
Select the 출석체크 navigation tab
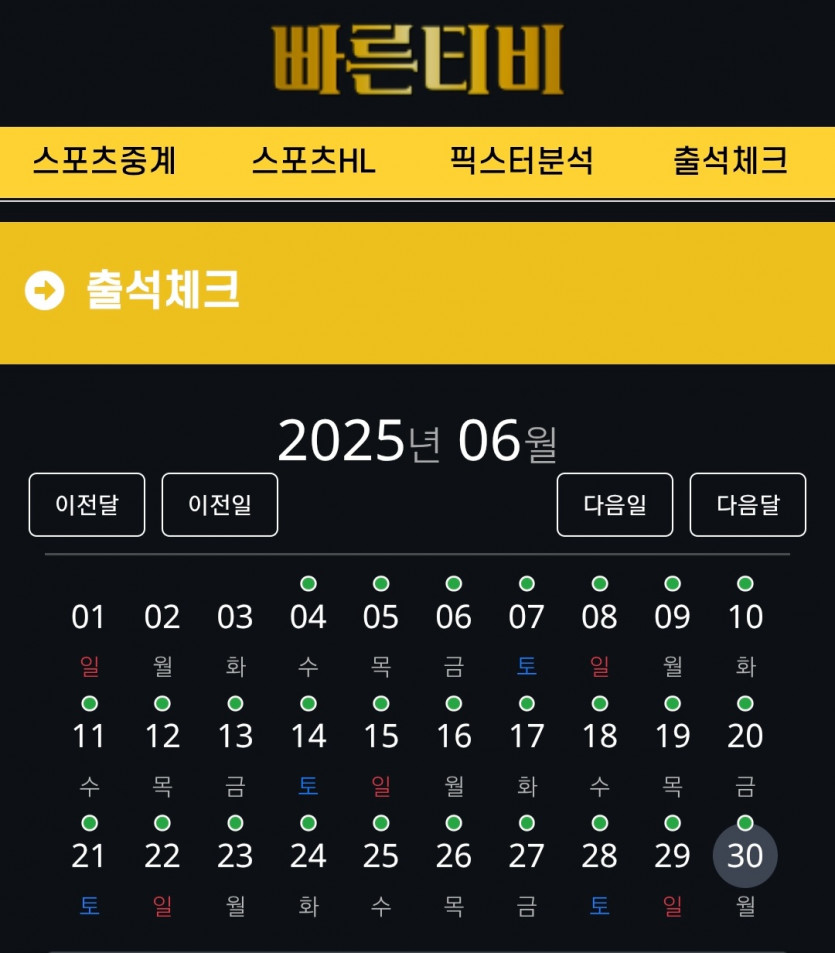point(730,162)
